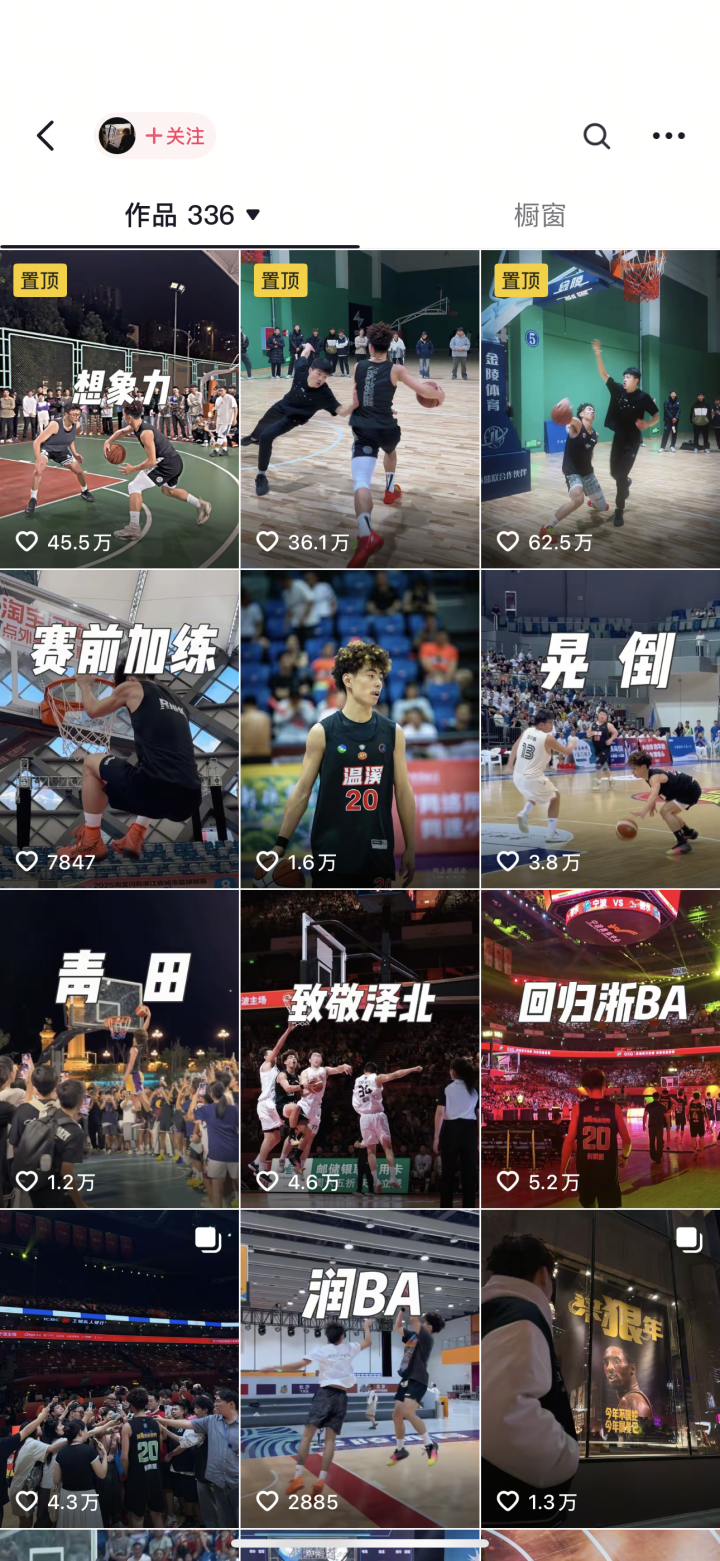Viewport: 720px width, 1561px height.
Task: Watch the 赛前加练 dunk video
Action: [119, 729]
